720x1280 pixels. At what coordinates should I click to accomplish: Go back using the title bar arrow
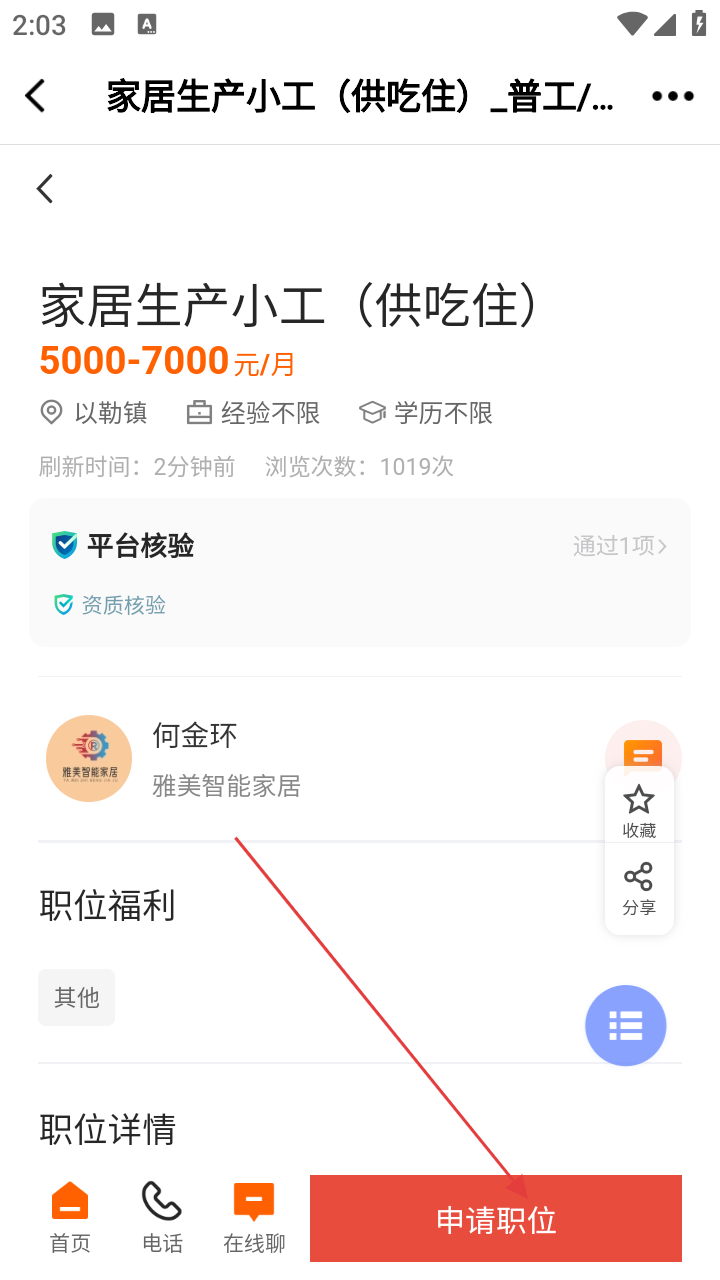pyautogui.click(x=36, y=96)
